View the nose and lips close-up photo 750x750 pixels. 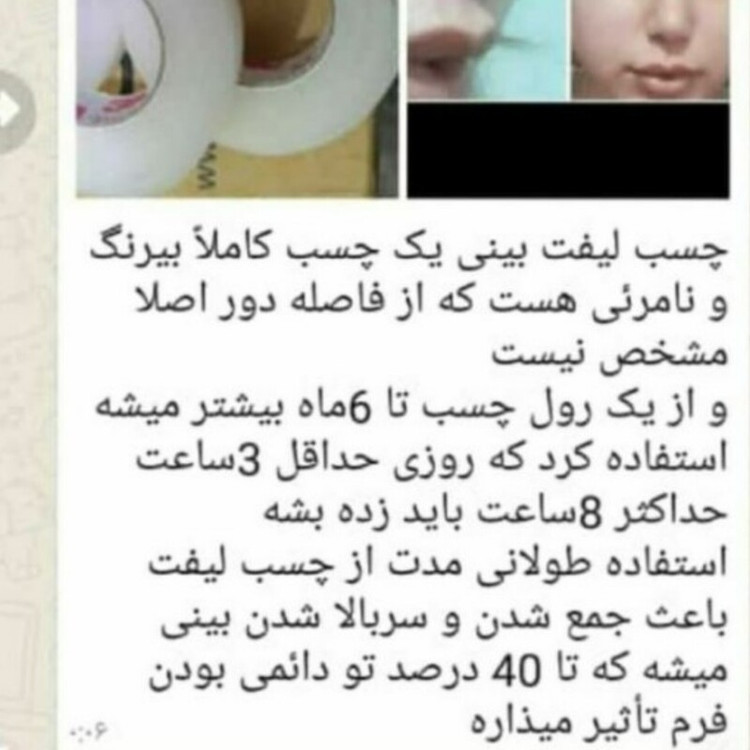[486, 48]
